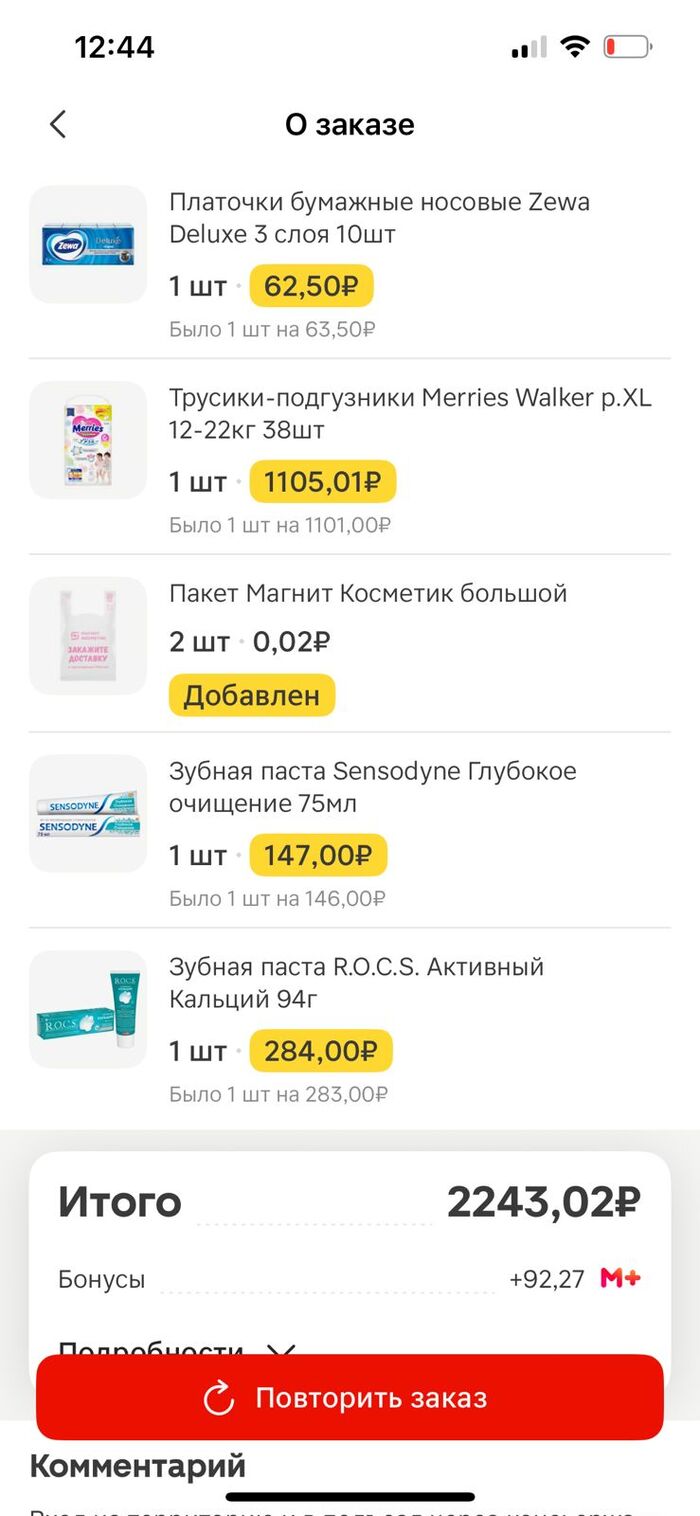Open the Merries Walker diapers item
700x1516 pixels.
(409, 414)
